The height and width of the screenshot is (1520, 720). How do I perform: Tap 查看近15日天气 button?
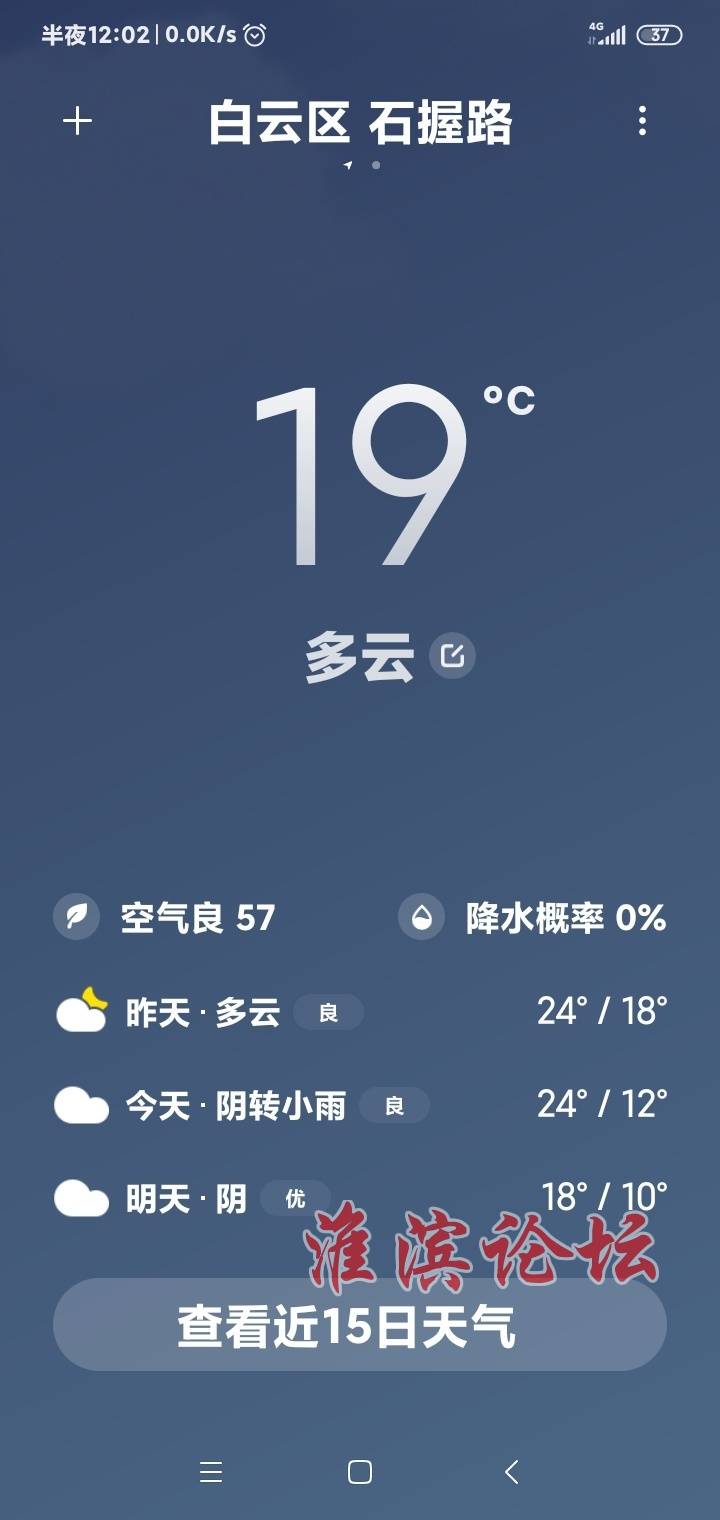pos(360,1325)
